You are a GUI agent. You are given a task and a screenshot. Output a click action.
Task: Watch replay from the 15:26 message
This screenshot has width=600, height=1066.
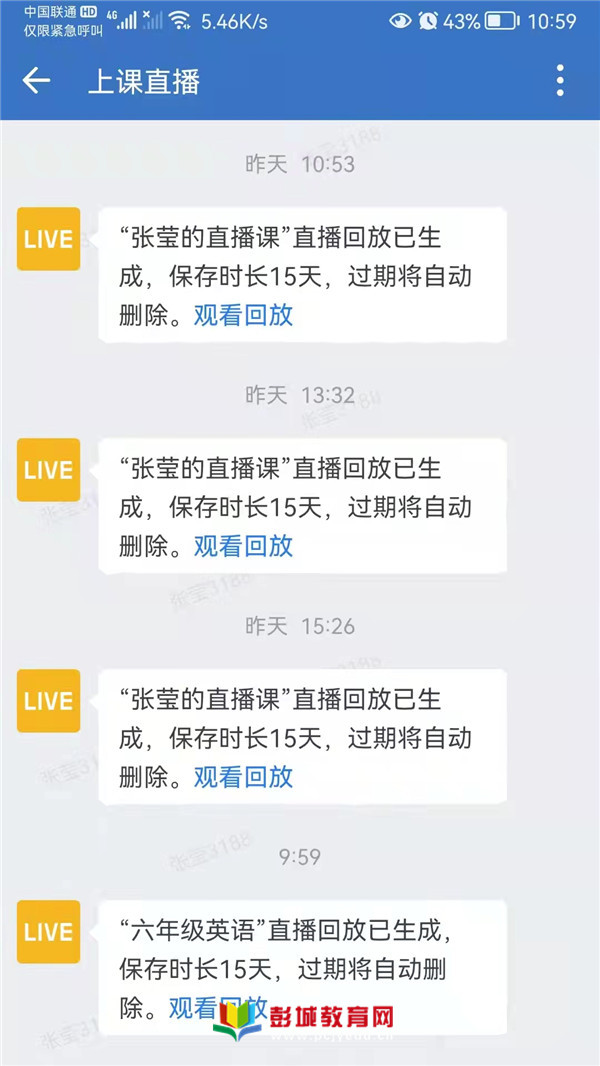[x=243, y=776]
